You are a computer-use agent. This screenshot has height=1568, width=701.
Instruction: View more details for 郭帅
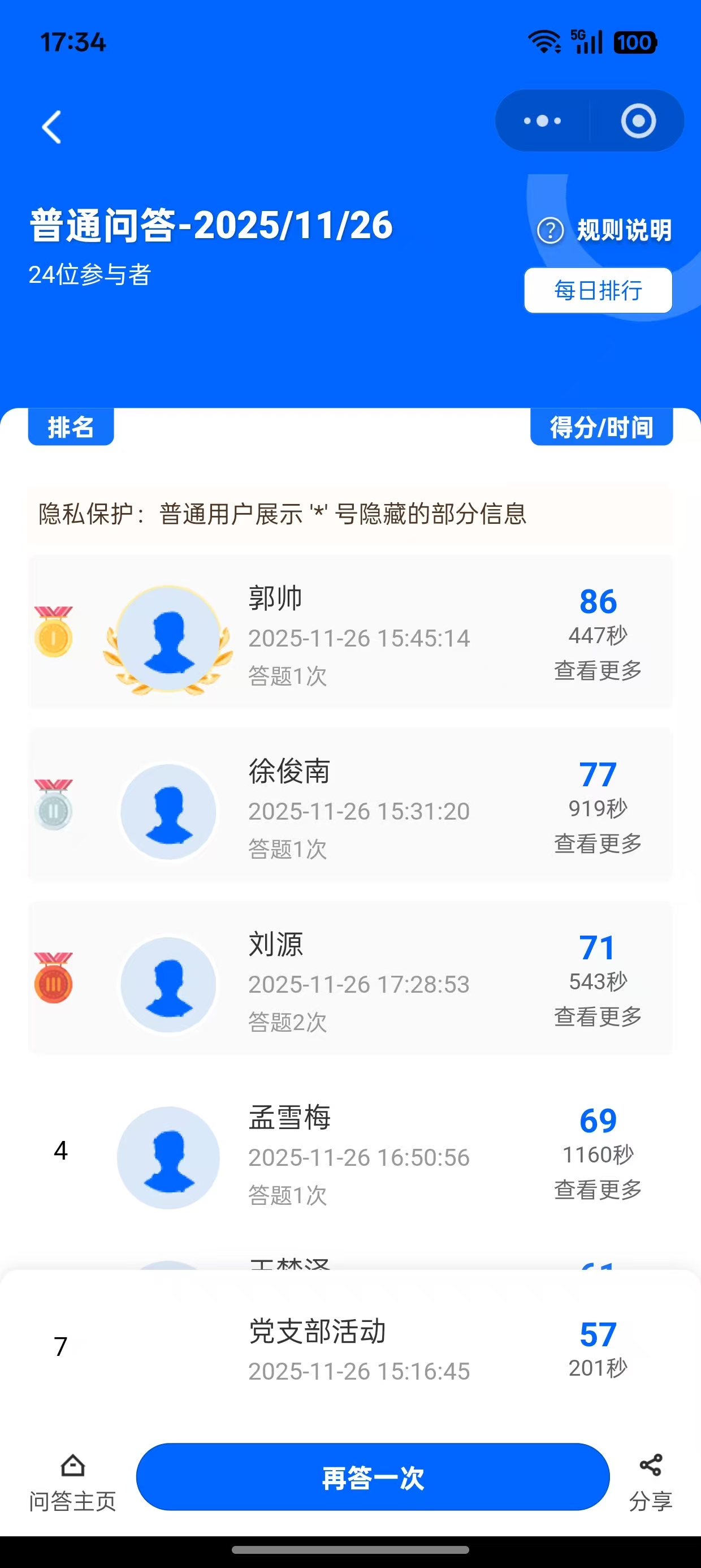pos(598,670)
